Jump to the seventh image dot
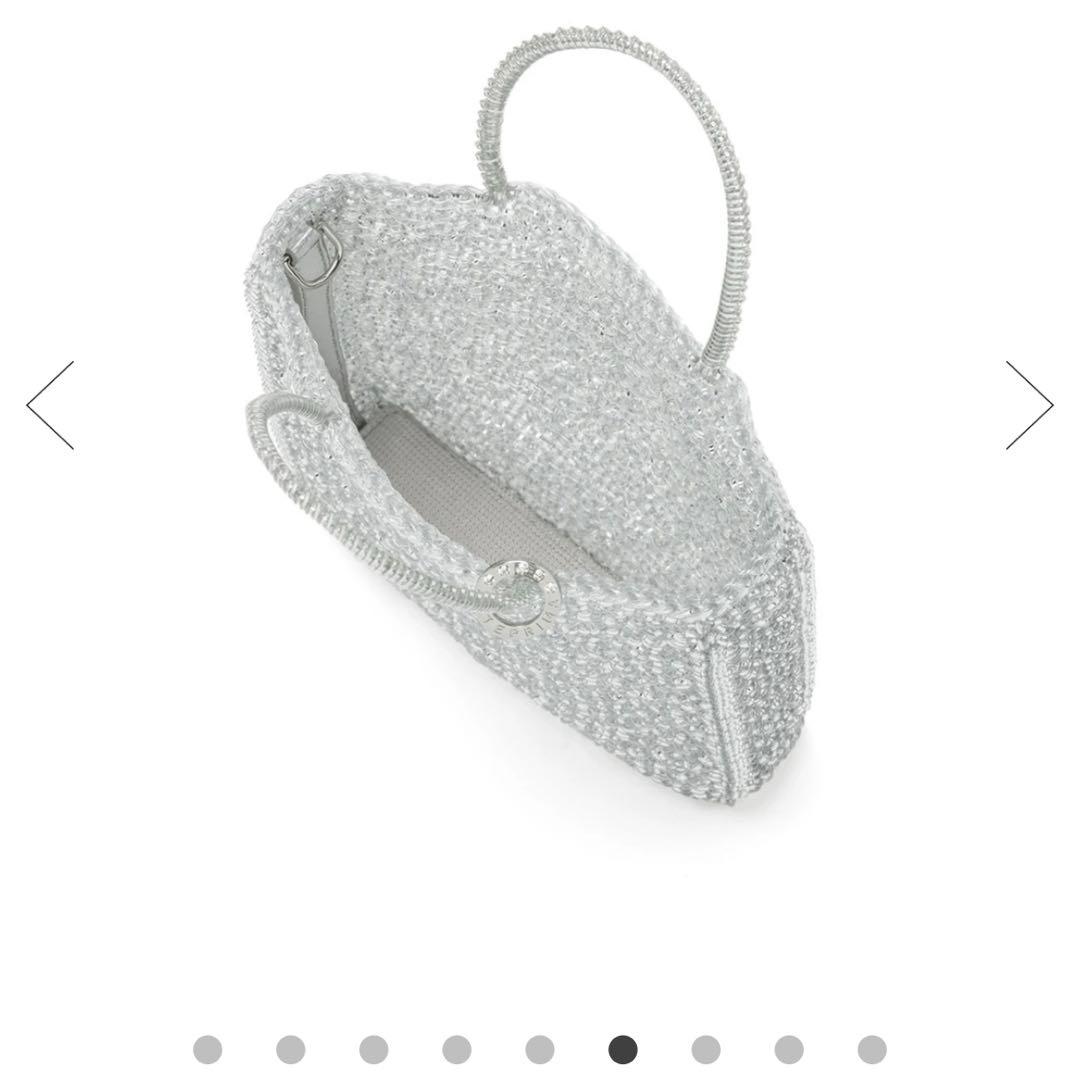The height and width of the screenshot is (1080, 1080). (x=705, y=1049)
